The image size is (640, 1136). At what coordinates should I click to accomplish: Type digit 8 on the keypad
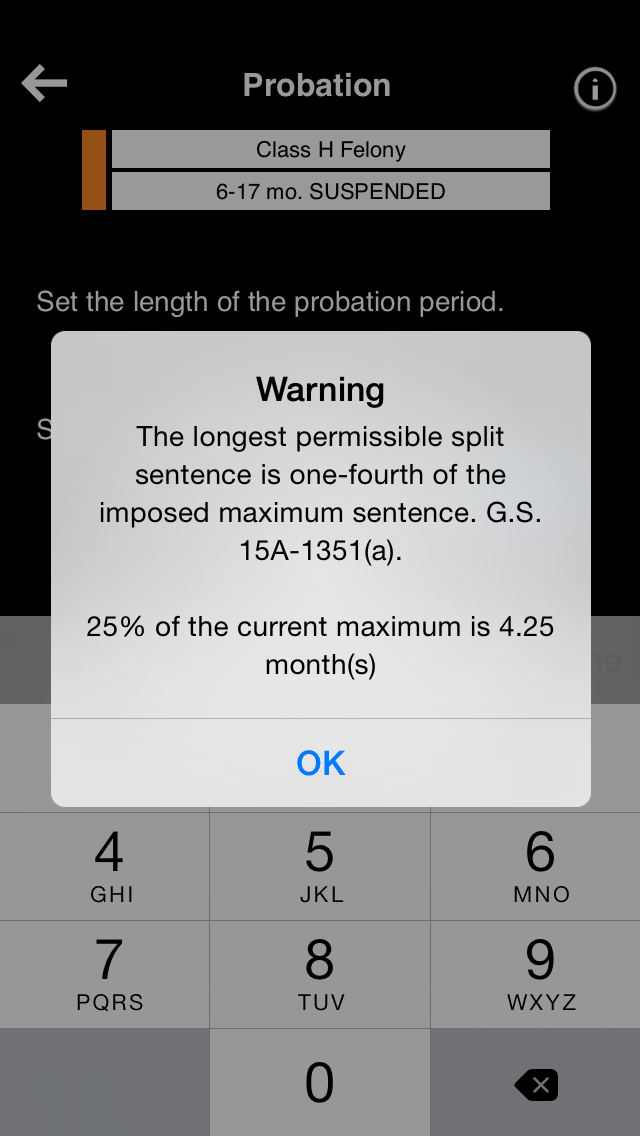point(320,973)
